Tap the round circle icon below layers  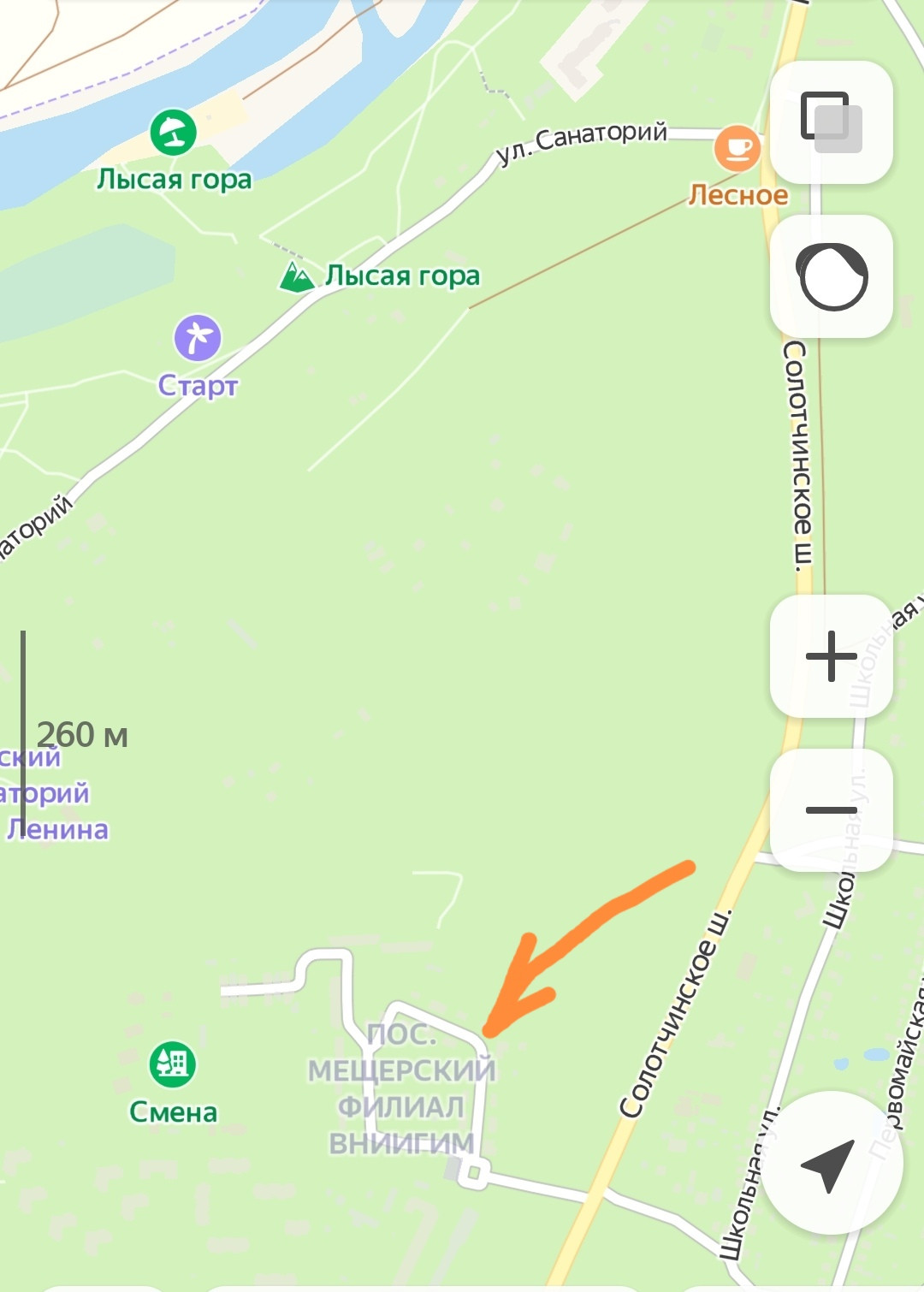[x=831, y=276]
